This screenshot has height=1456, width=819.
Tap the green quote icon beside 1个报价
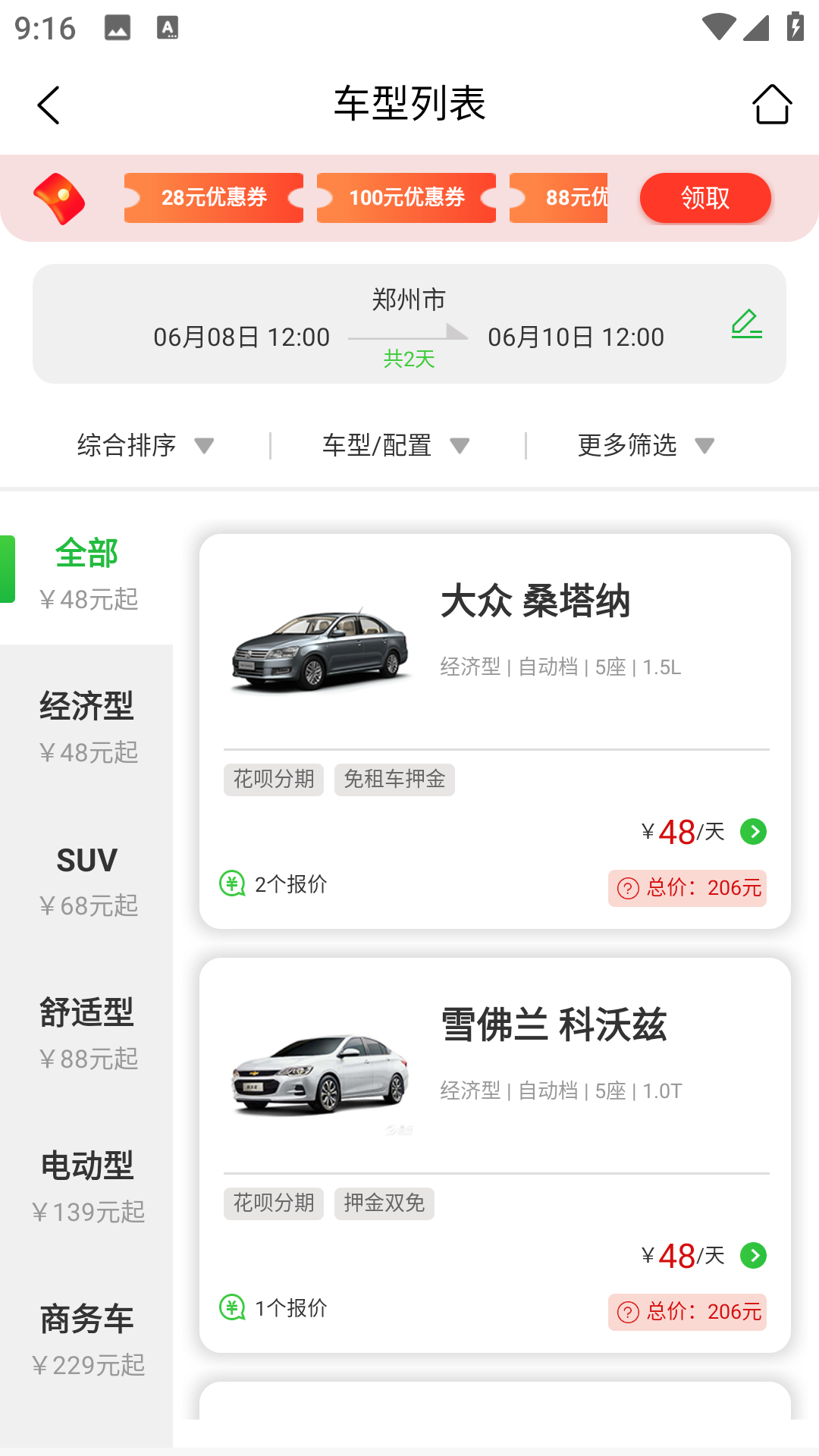[x=232, y=1307]
